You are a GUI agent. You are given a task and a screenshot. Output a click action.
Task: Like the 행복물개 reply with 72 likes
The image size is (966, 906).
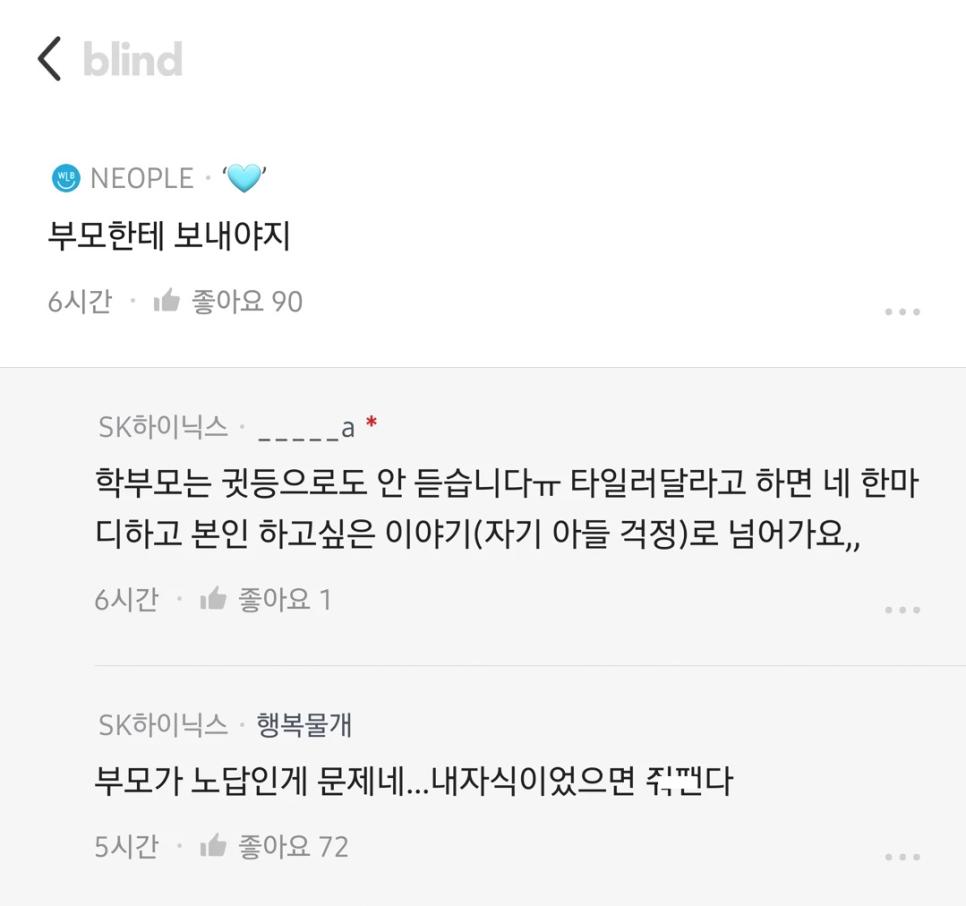pyautogui.click(x=213, y=847)
